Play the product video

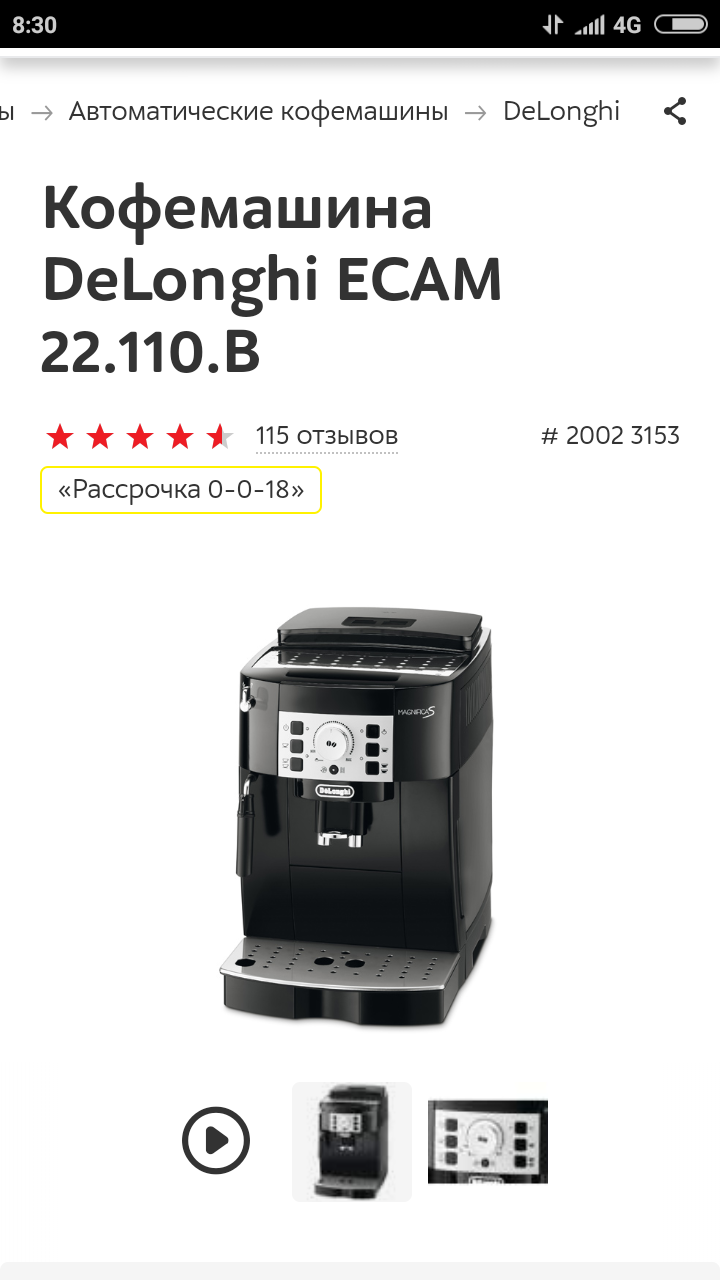pyautogui.click(x=216, y=1140)
